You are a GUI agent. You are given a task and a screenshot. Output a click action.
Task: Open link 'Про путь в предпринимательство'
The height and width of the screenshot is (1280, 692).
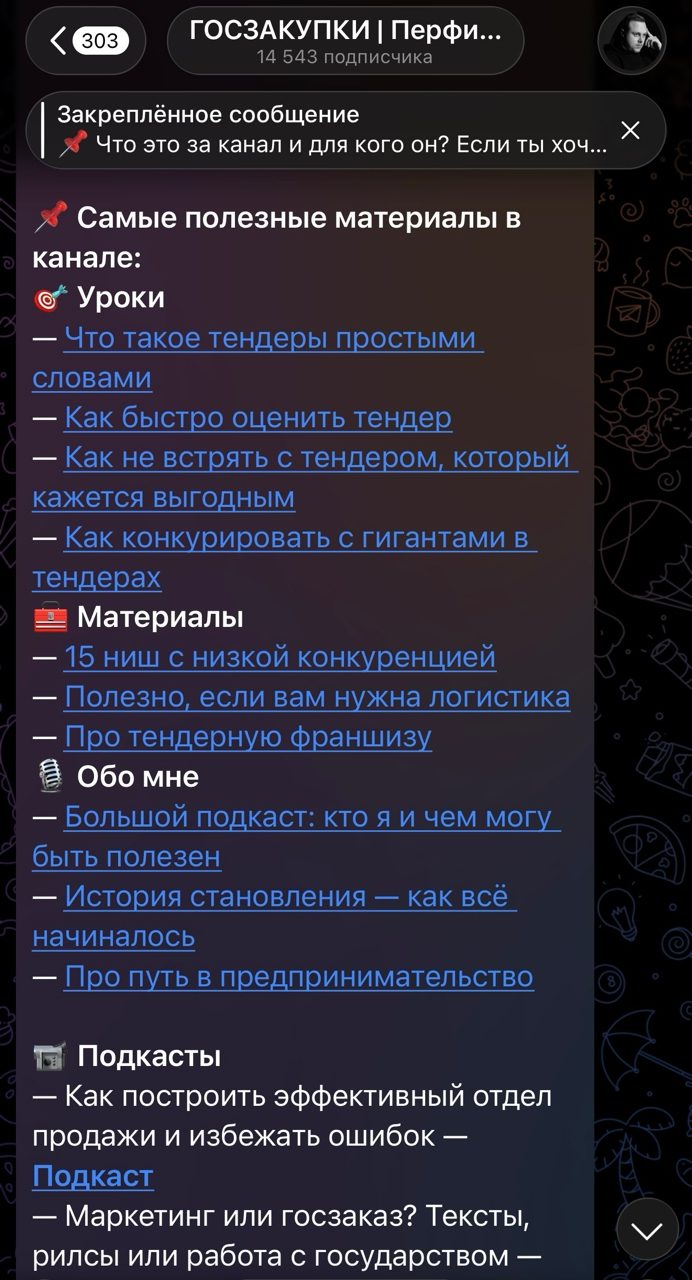[x=299, y=976]
